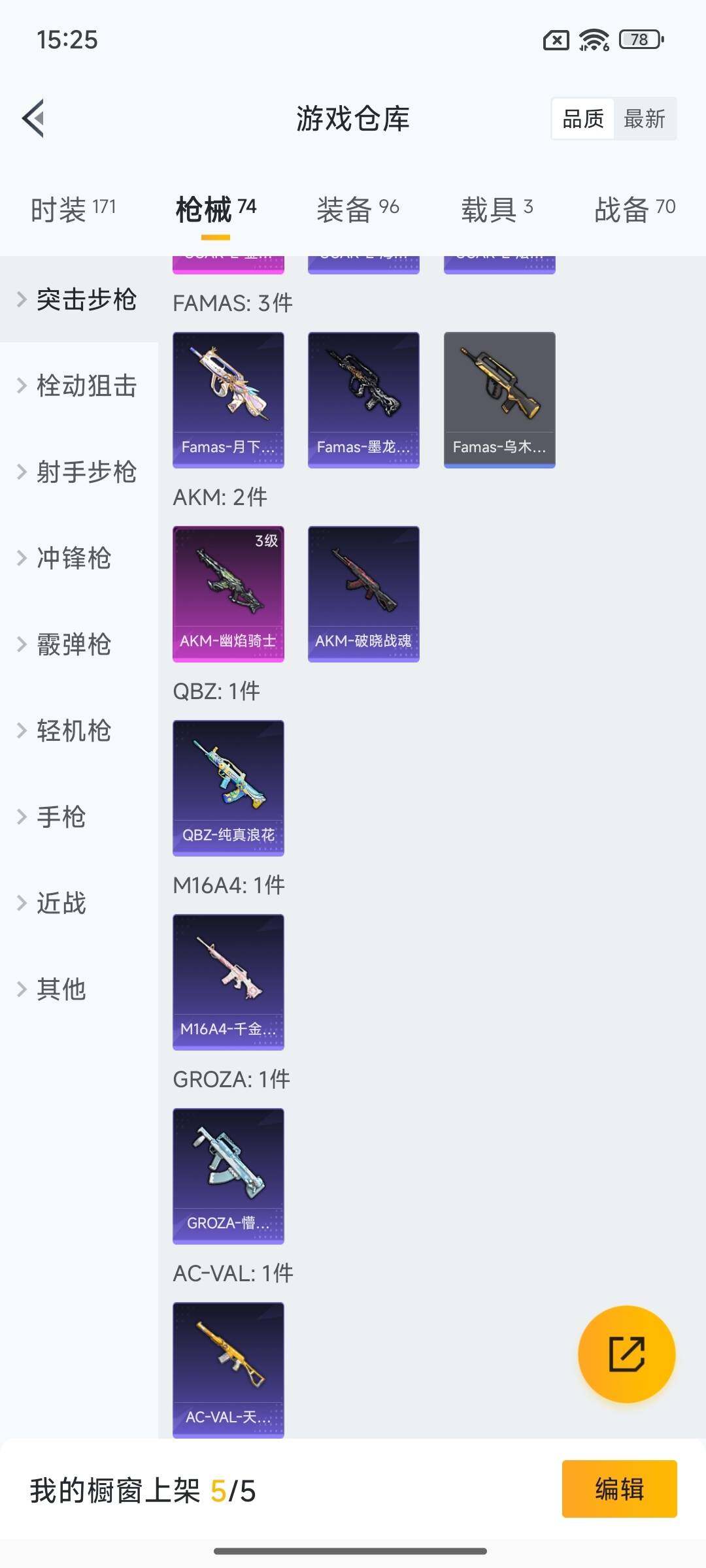Switch sorting to 最新 mode

645,118
